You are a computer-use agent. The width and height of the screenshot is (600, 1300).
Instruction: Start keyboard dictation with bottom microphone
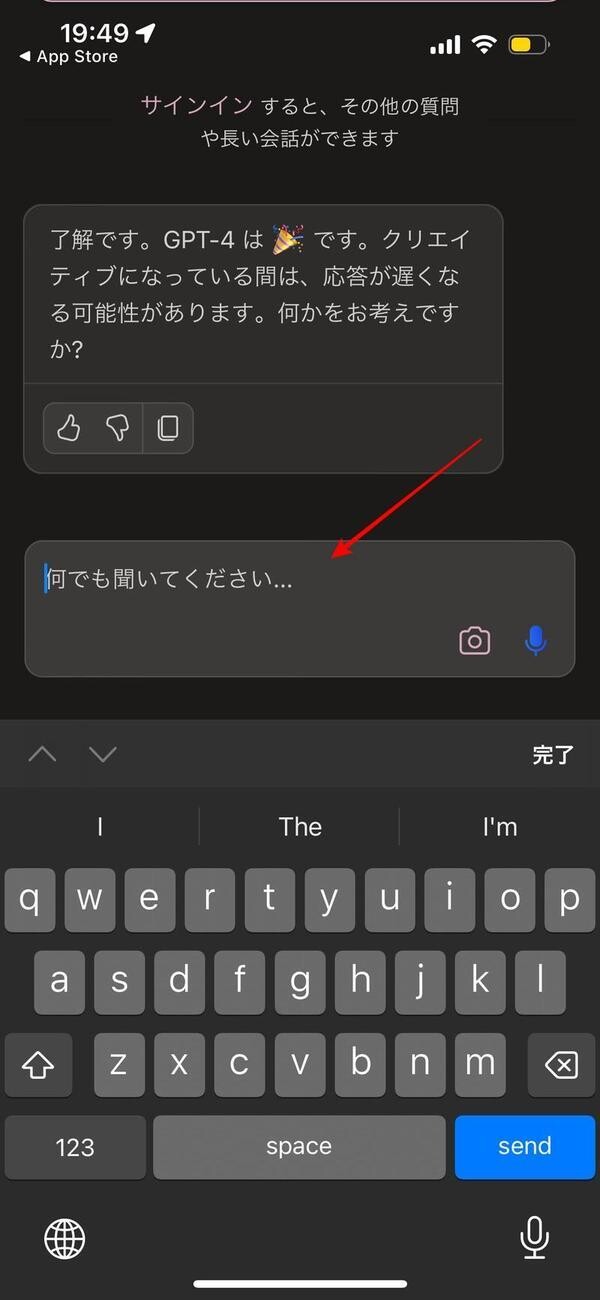[535, 1238]
